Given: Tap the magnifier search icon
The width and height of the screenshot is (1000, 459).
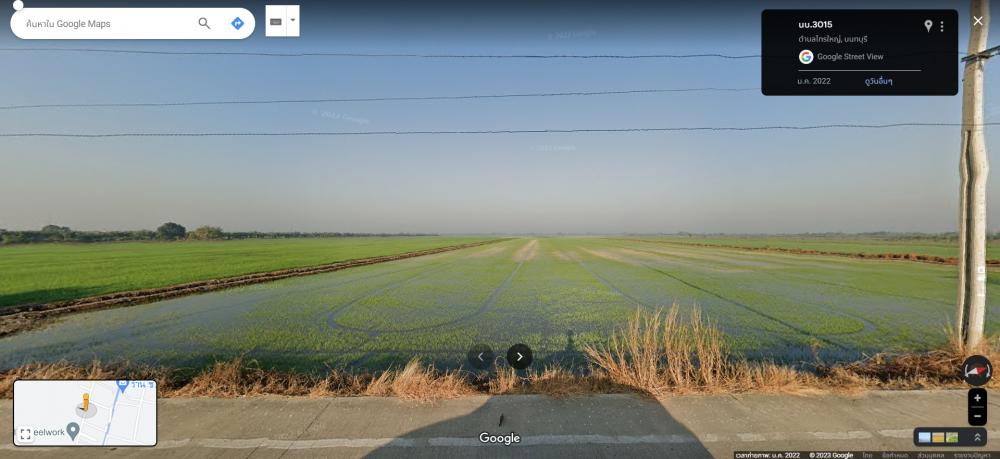Looking at the screenshot, I should point(204,23).
